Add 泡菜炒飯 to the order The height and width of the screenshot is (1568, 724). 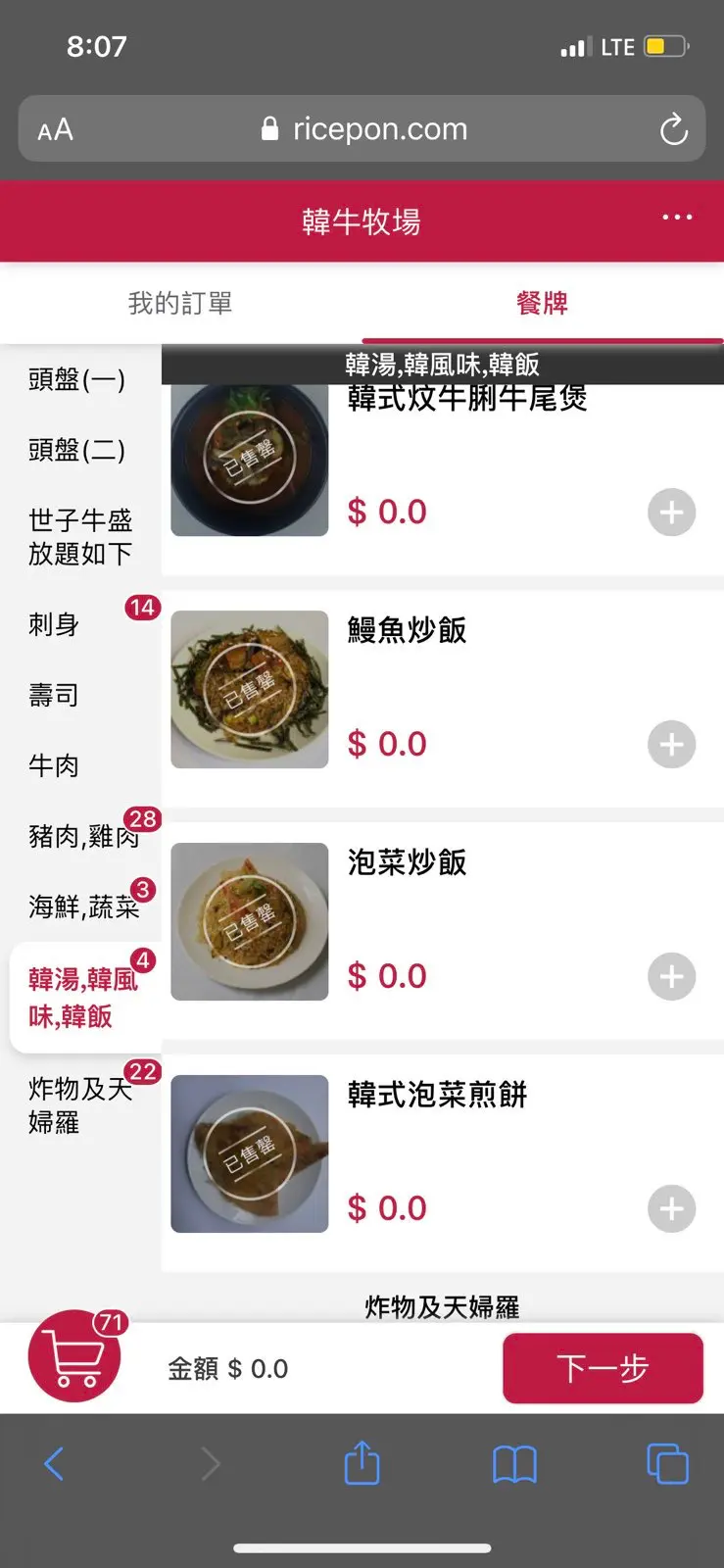coord(671,977)
